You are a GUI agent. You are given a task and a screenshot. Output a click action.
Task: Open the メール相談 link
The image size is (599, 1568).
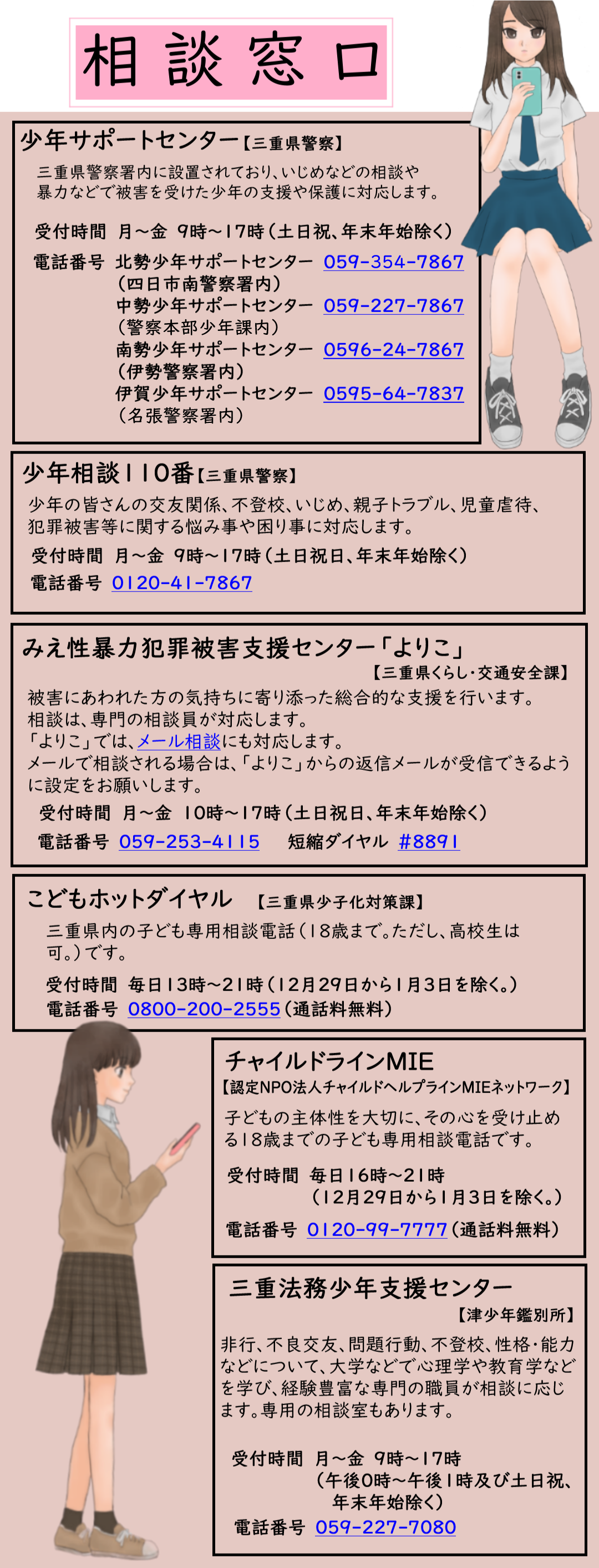coord(179,741)
